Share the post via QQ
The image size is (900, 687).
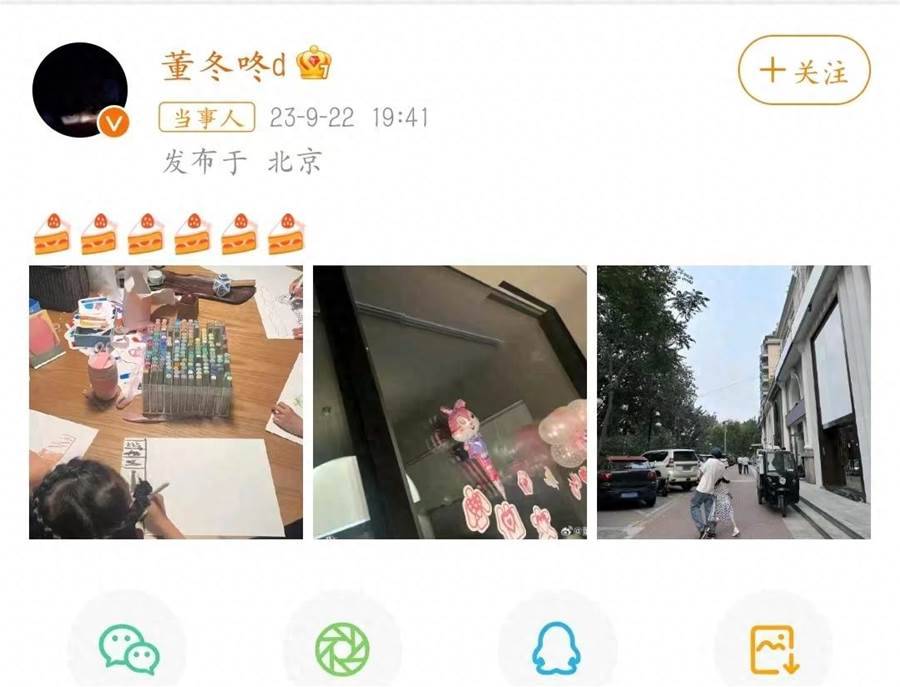tap(557, 648)
